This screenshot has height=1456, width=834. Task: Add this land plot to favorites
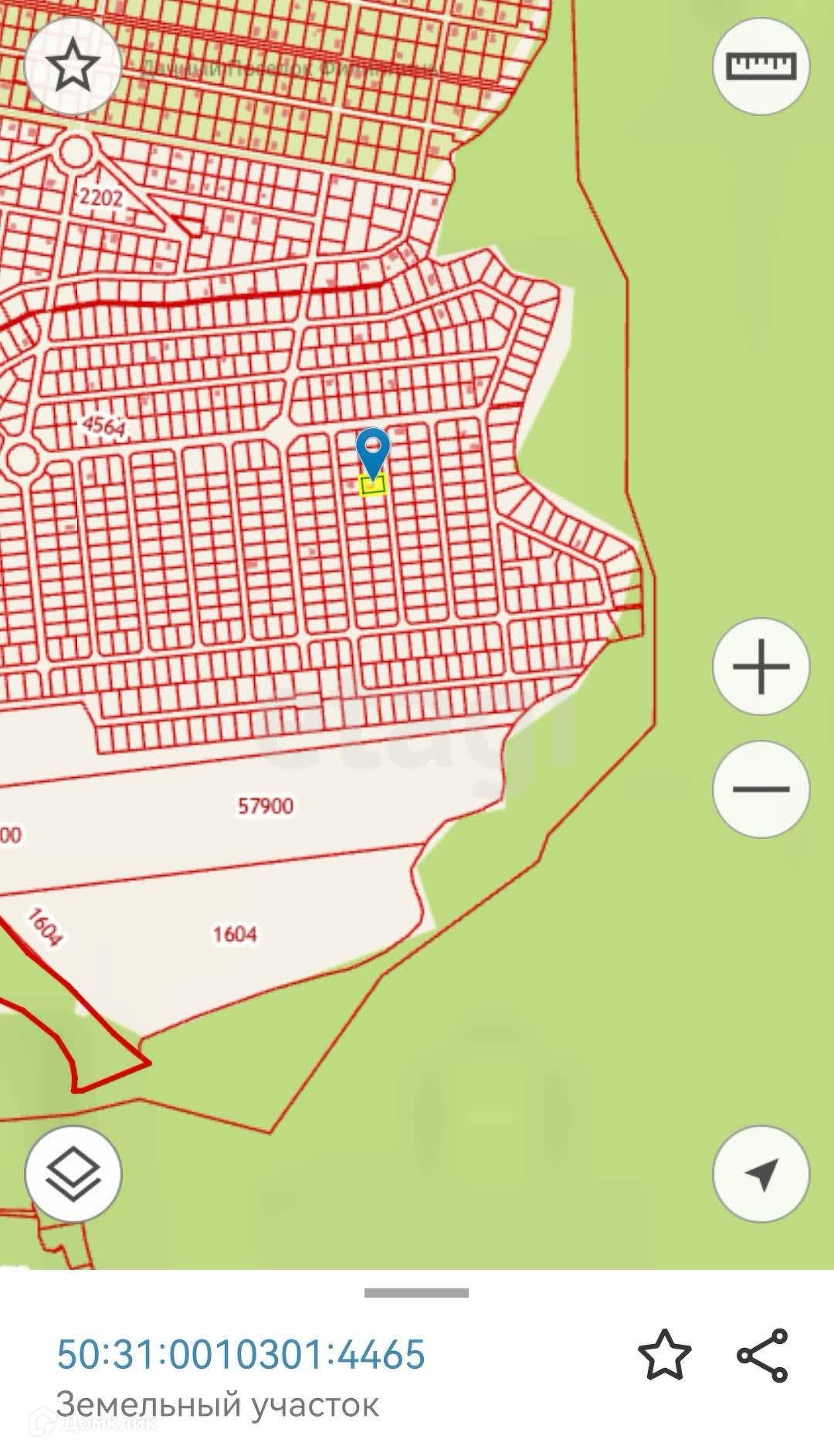tap(664, 1354)
